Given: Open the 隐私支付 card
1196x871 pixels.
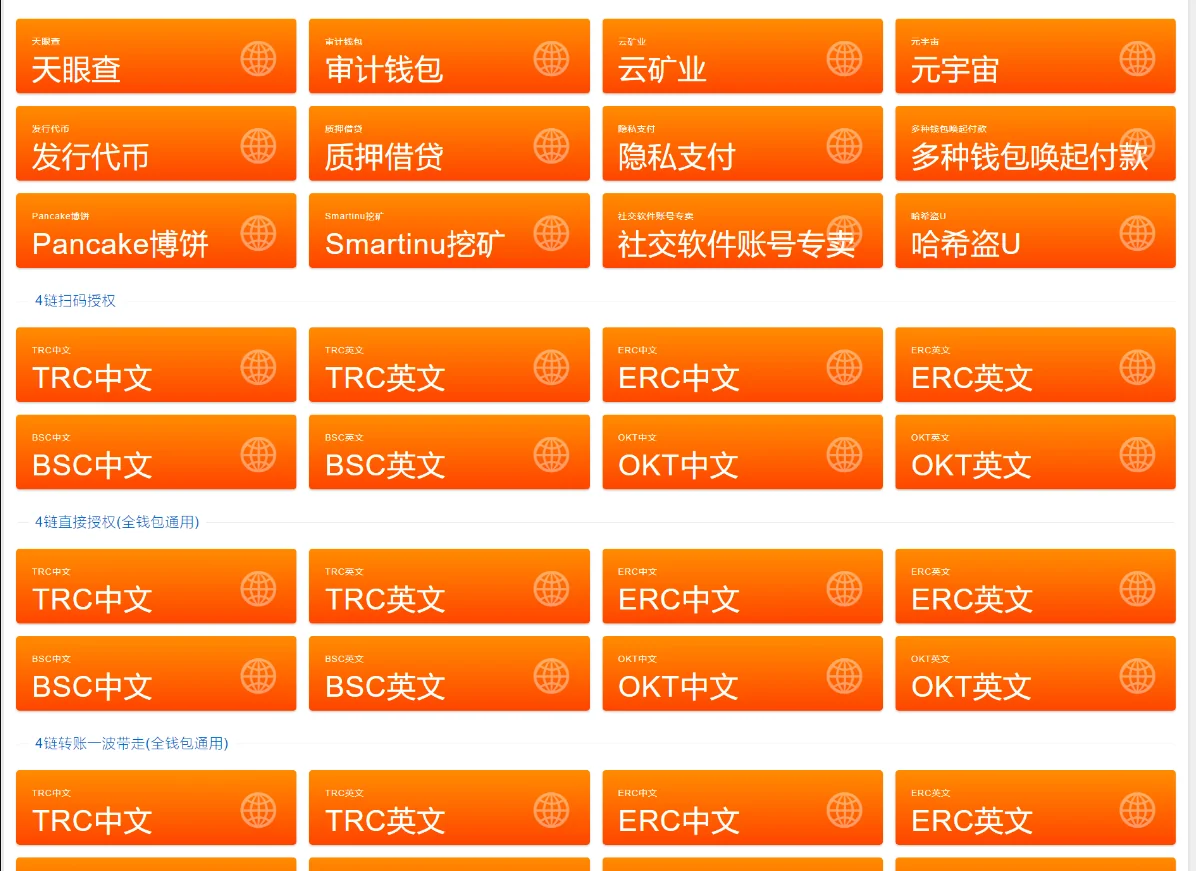Looking at the screenshot, I should [x=742, y=144].
